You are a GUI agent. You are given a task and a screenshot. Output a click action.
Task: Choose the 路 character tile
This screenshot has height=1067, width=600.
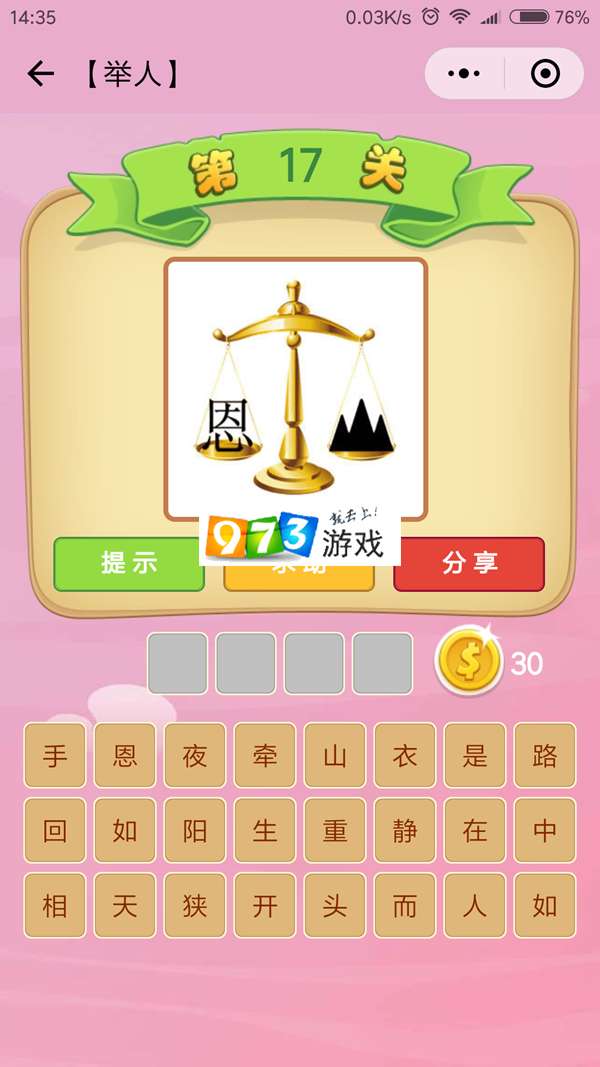[545, 756]
